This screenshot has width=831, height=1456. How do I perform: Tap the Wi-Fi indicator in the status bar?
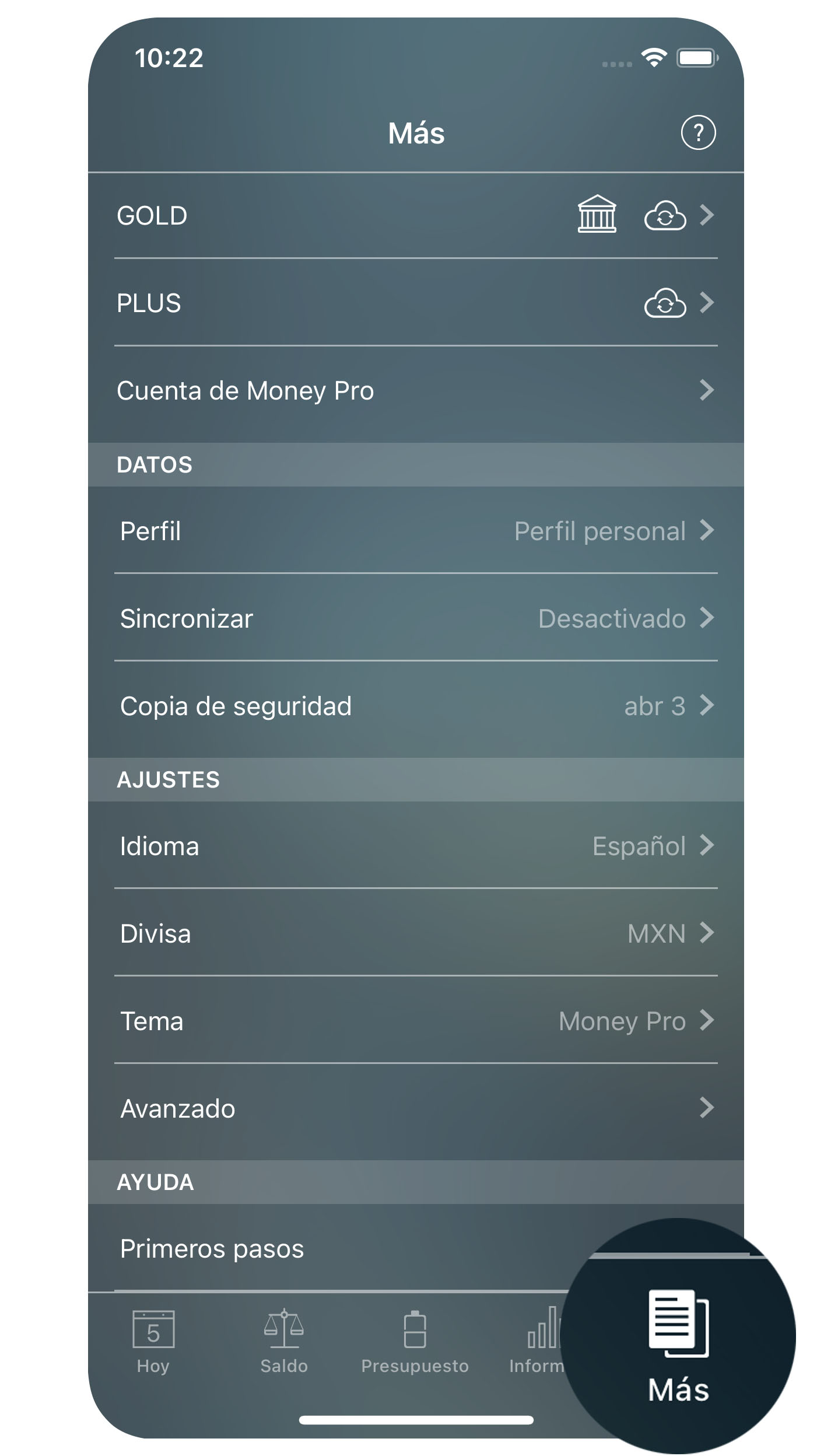653,57
